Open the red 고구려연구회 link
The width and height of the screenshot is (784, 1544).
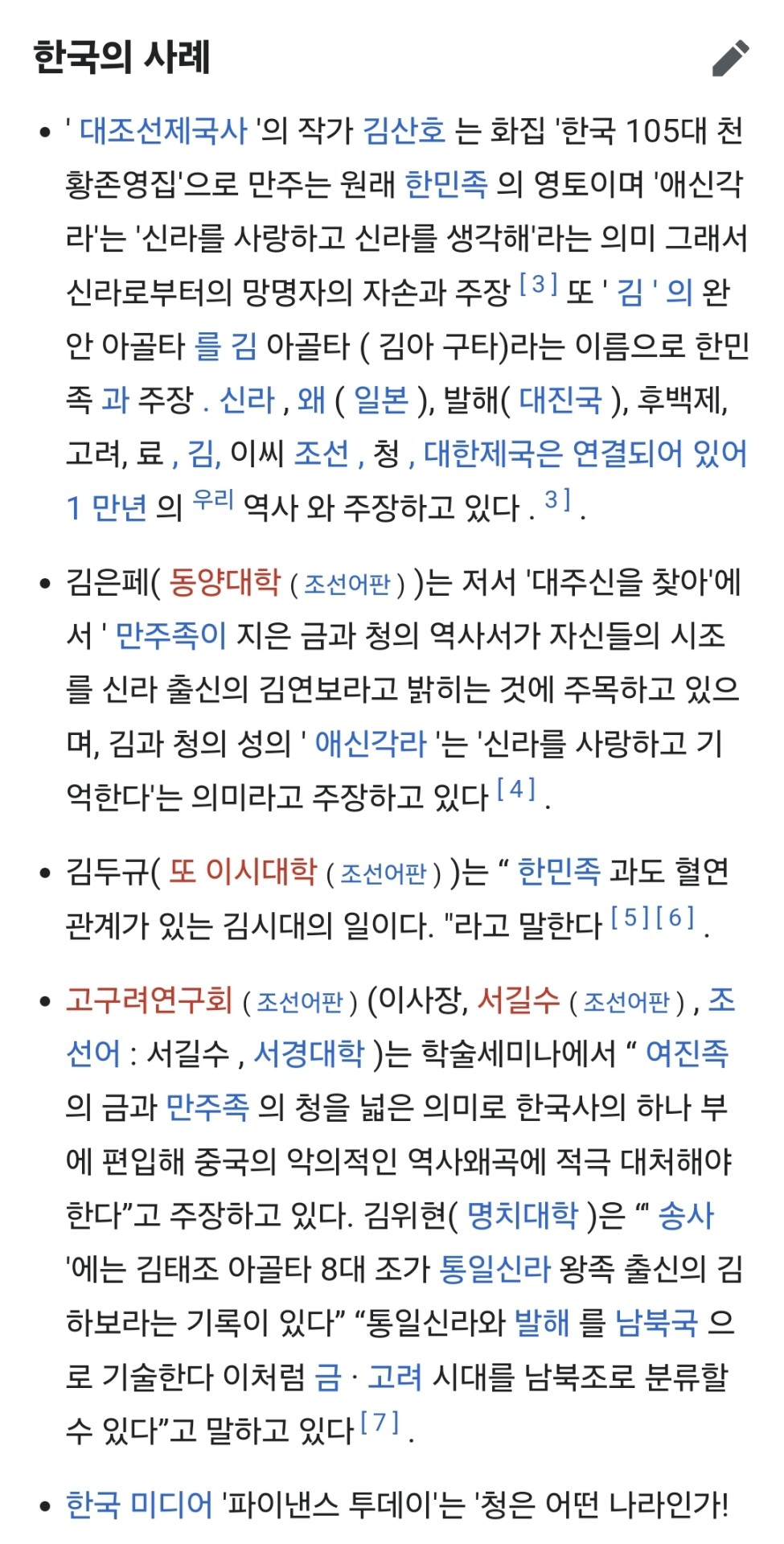coord(150,1000)
